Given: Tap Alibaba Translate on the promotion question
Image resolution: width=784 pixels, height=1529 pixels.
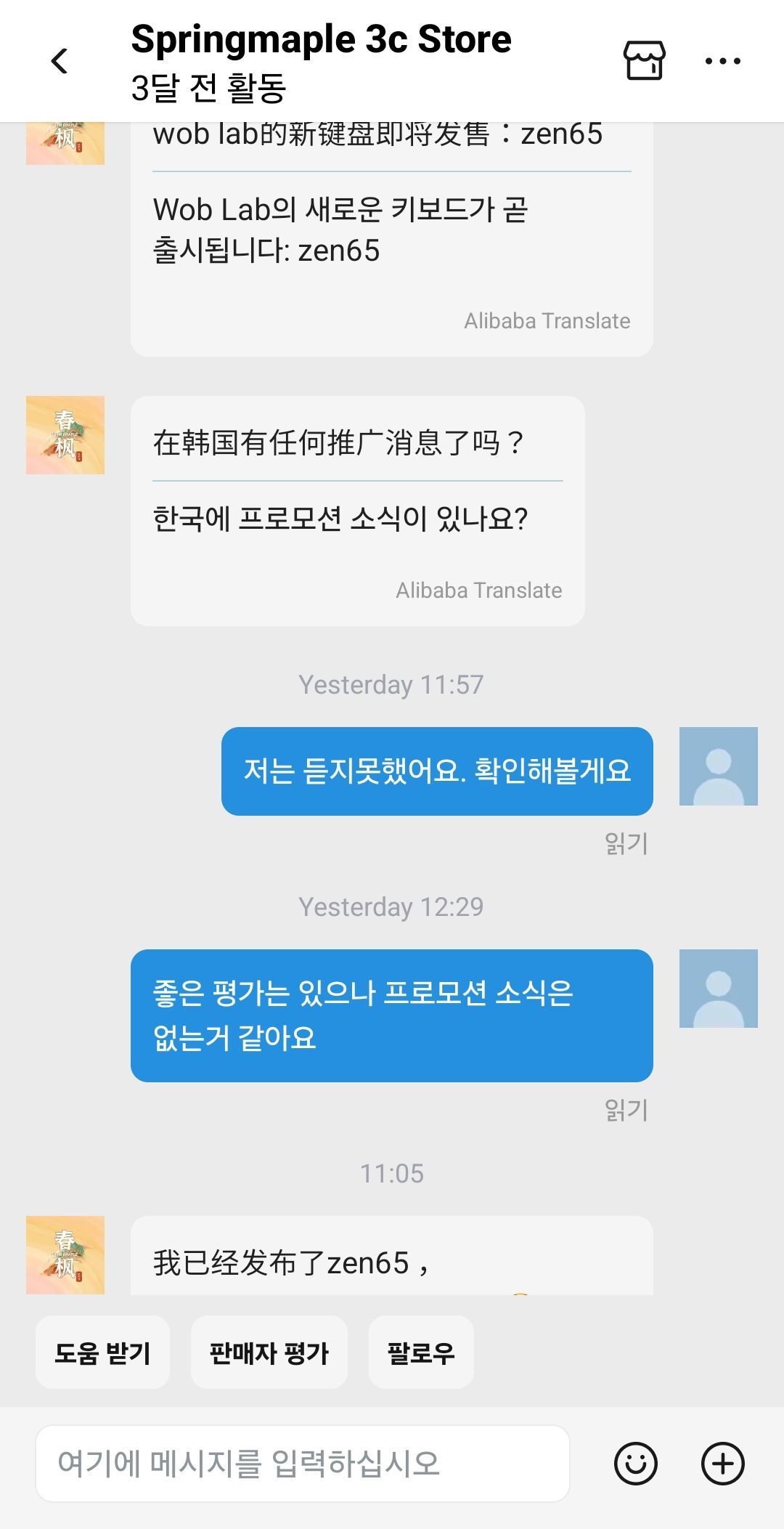Looking at the screenshot, I should pos(480,591).
